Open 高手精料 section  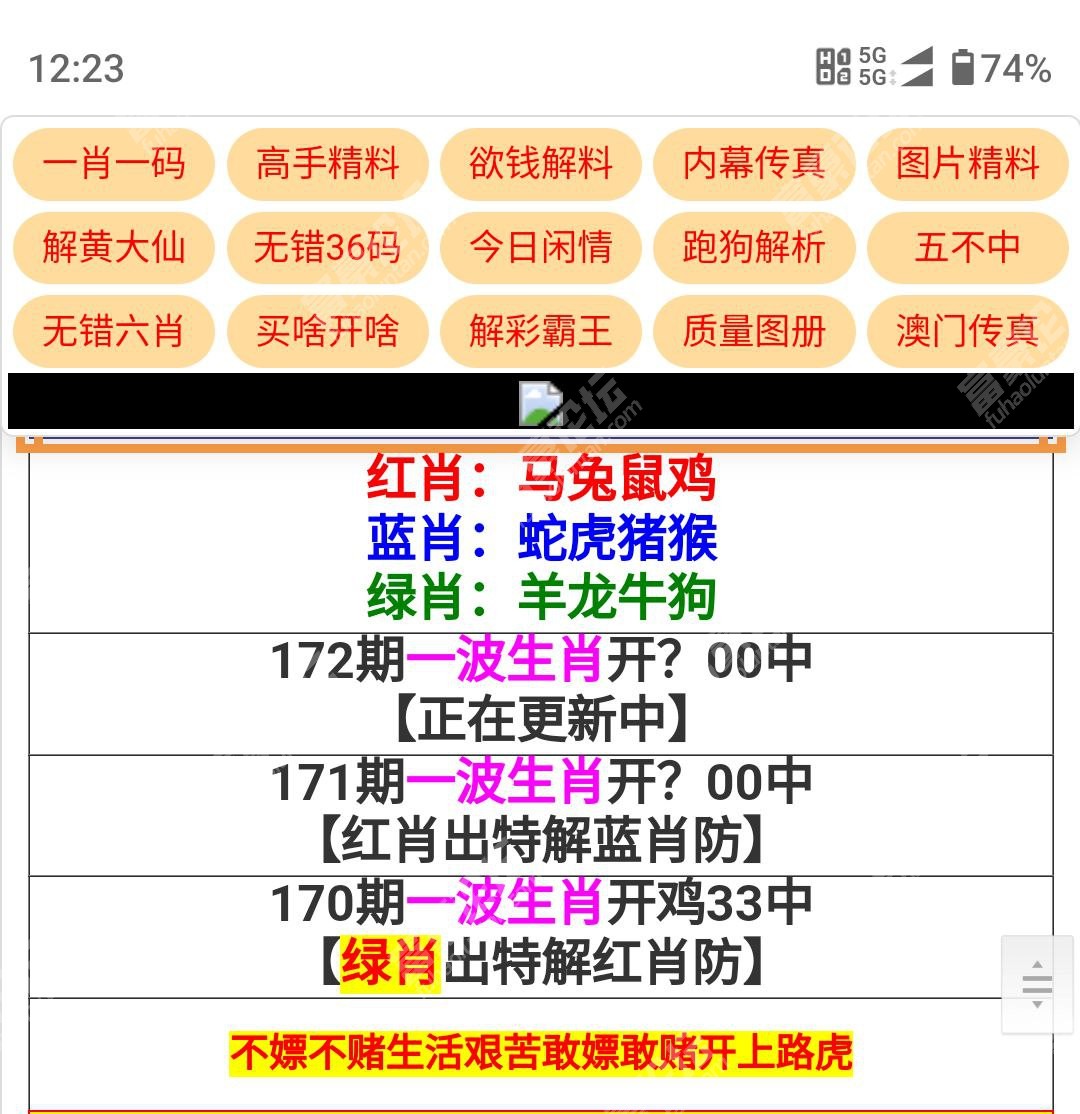(327, 164)
